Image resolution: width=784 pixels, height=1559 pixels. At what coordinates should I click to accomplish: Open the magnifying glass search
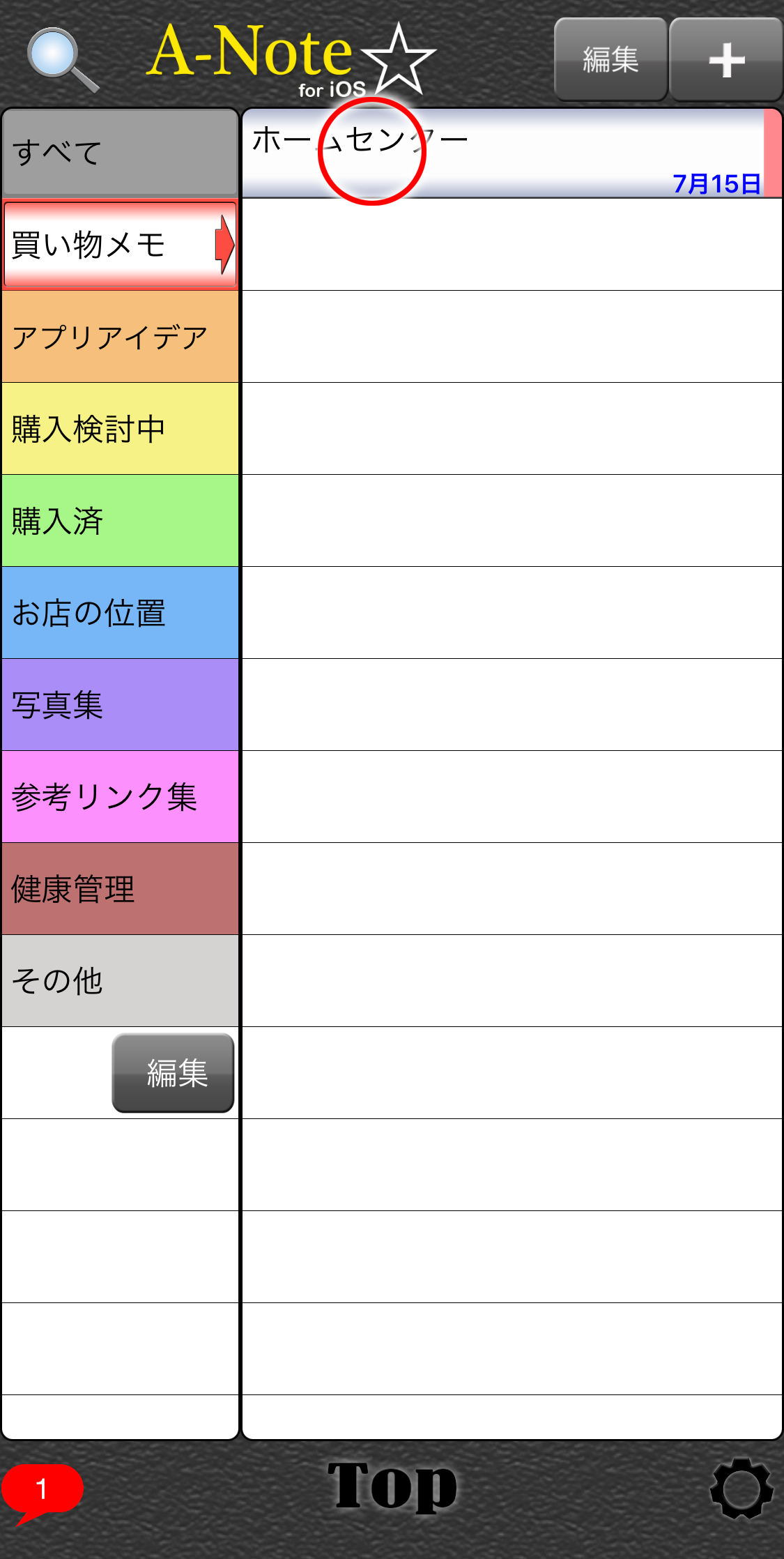[x=61, y=60]
